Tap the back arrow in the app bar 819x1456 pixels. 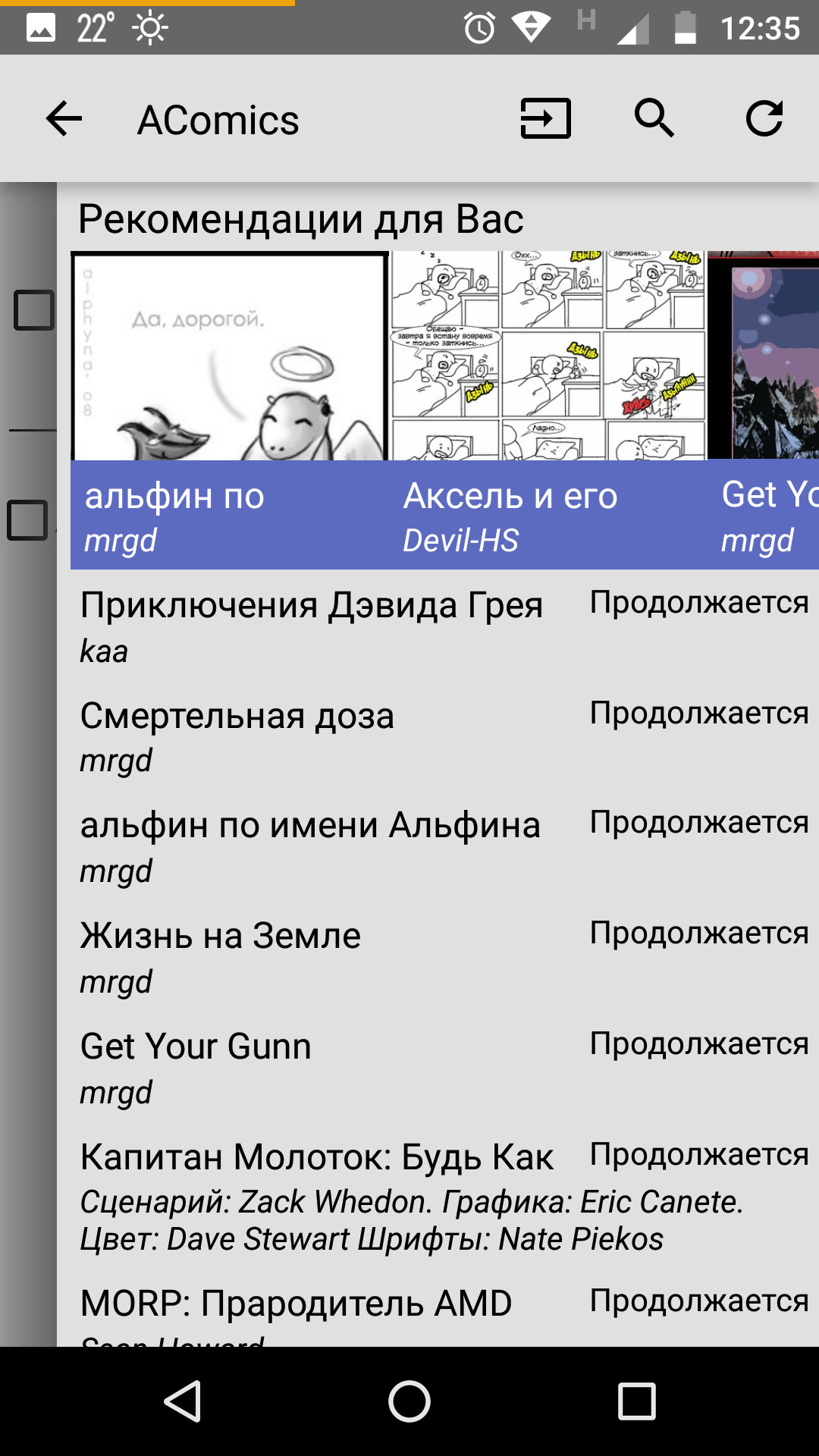coord(64,119)
